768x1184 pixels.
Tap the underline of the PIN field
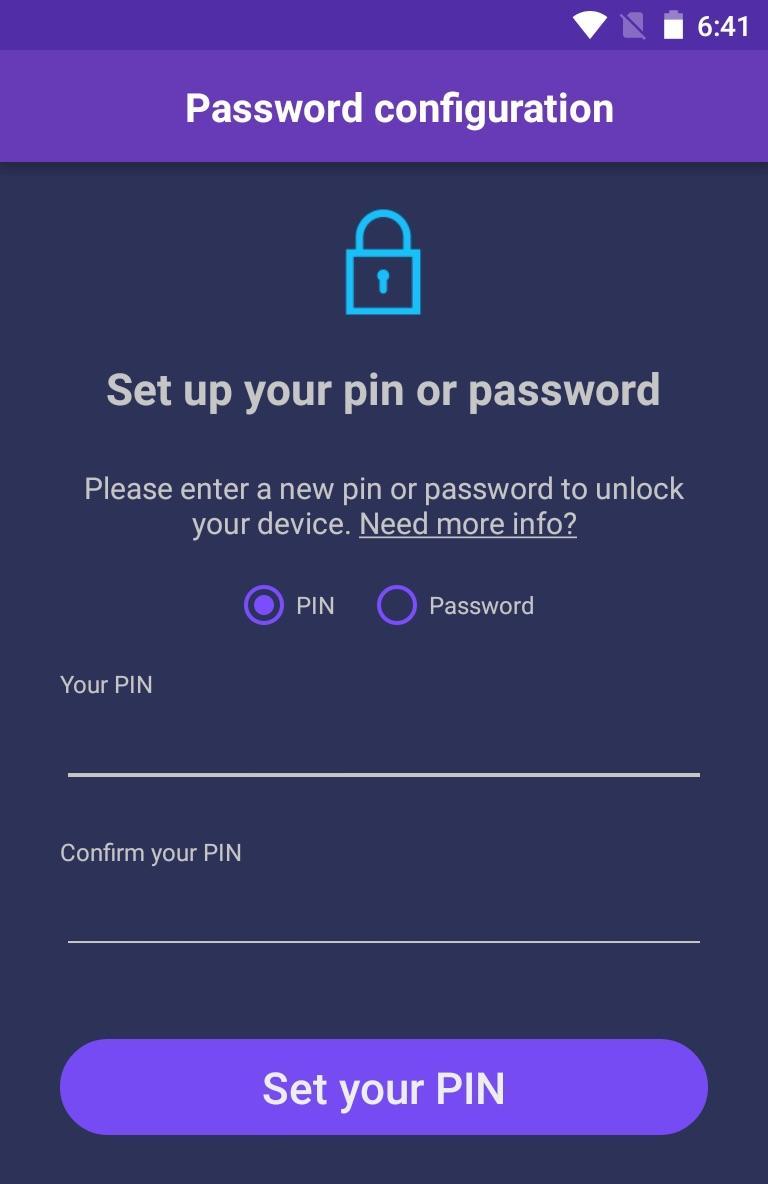(x=384, y=773)
